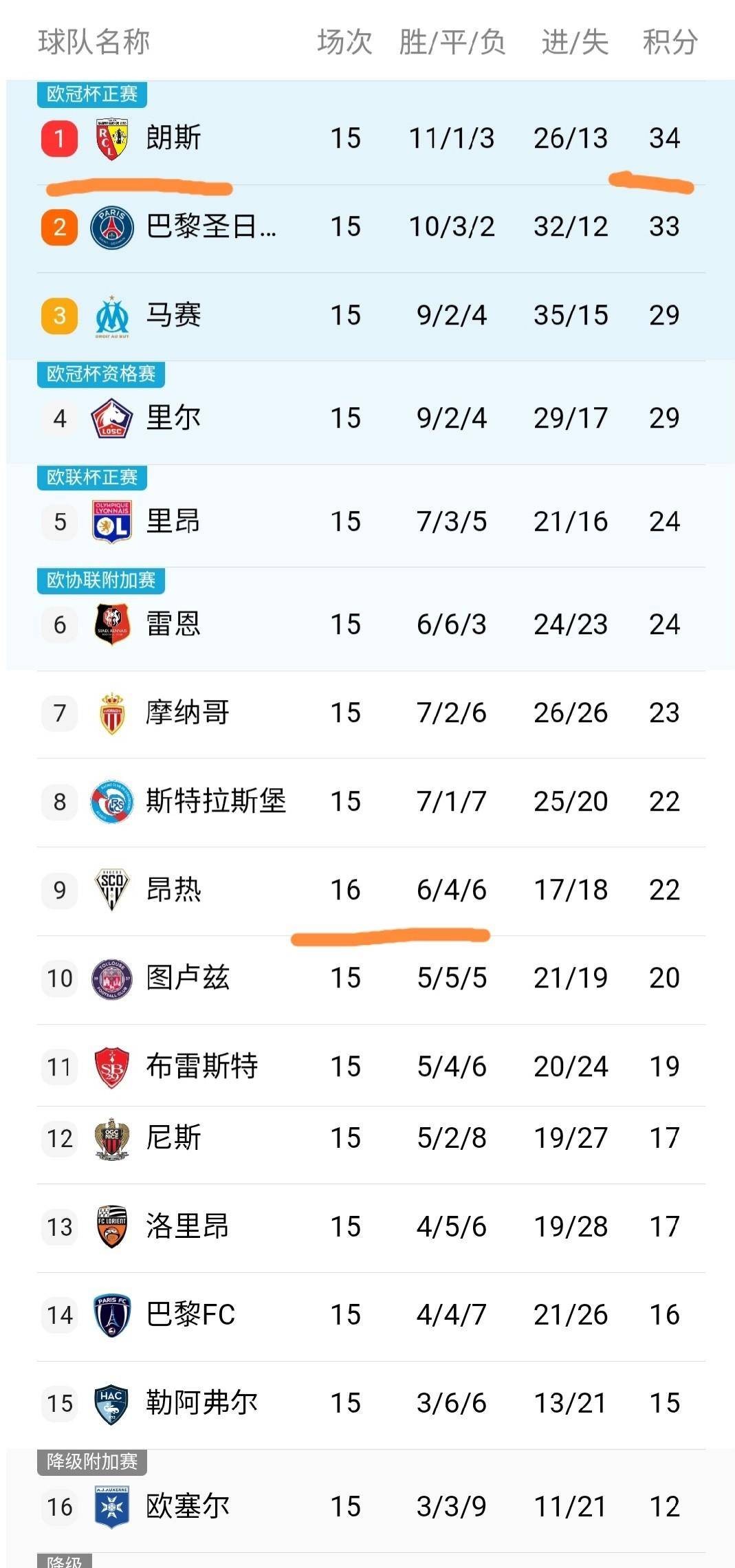View the 昂热 team entry

click(x=172, y=889)
